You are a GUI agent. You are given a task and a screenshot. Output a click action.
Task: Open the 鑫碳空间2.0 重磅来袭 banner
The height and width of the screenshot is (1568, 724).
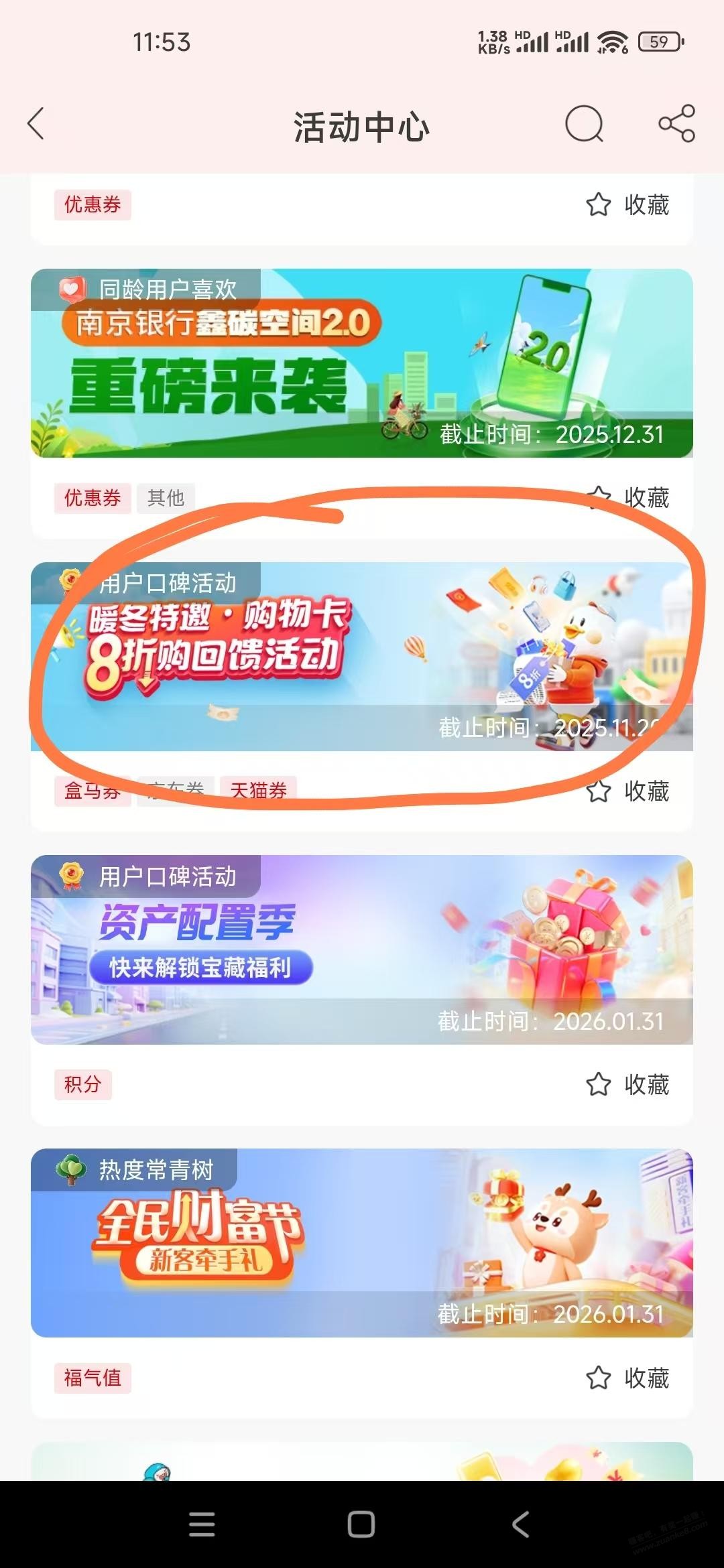click(x=361, y=363)
